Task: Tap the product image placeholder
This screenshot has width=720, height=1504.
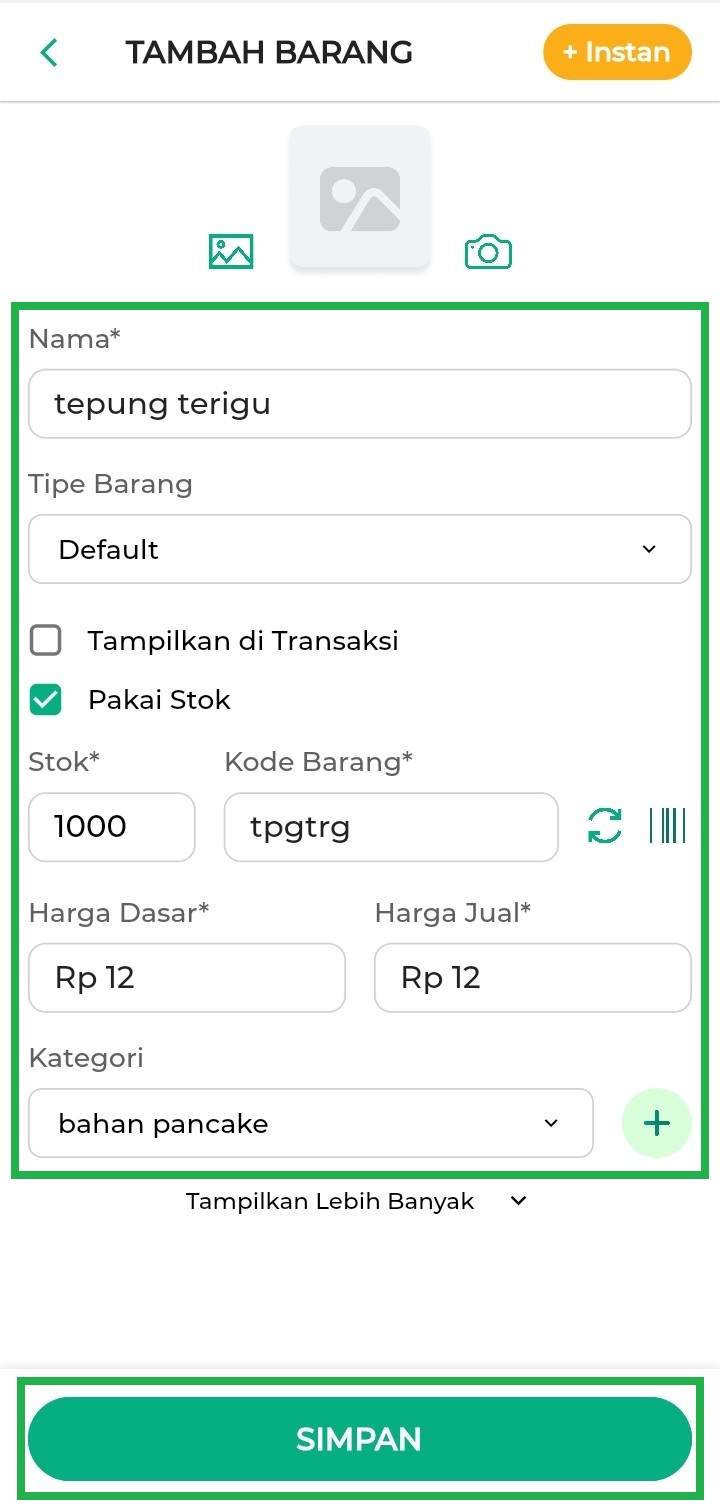Action: pos(360,197)
